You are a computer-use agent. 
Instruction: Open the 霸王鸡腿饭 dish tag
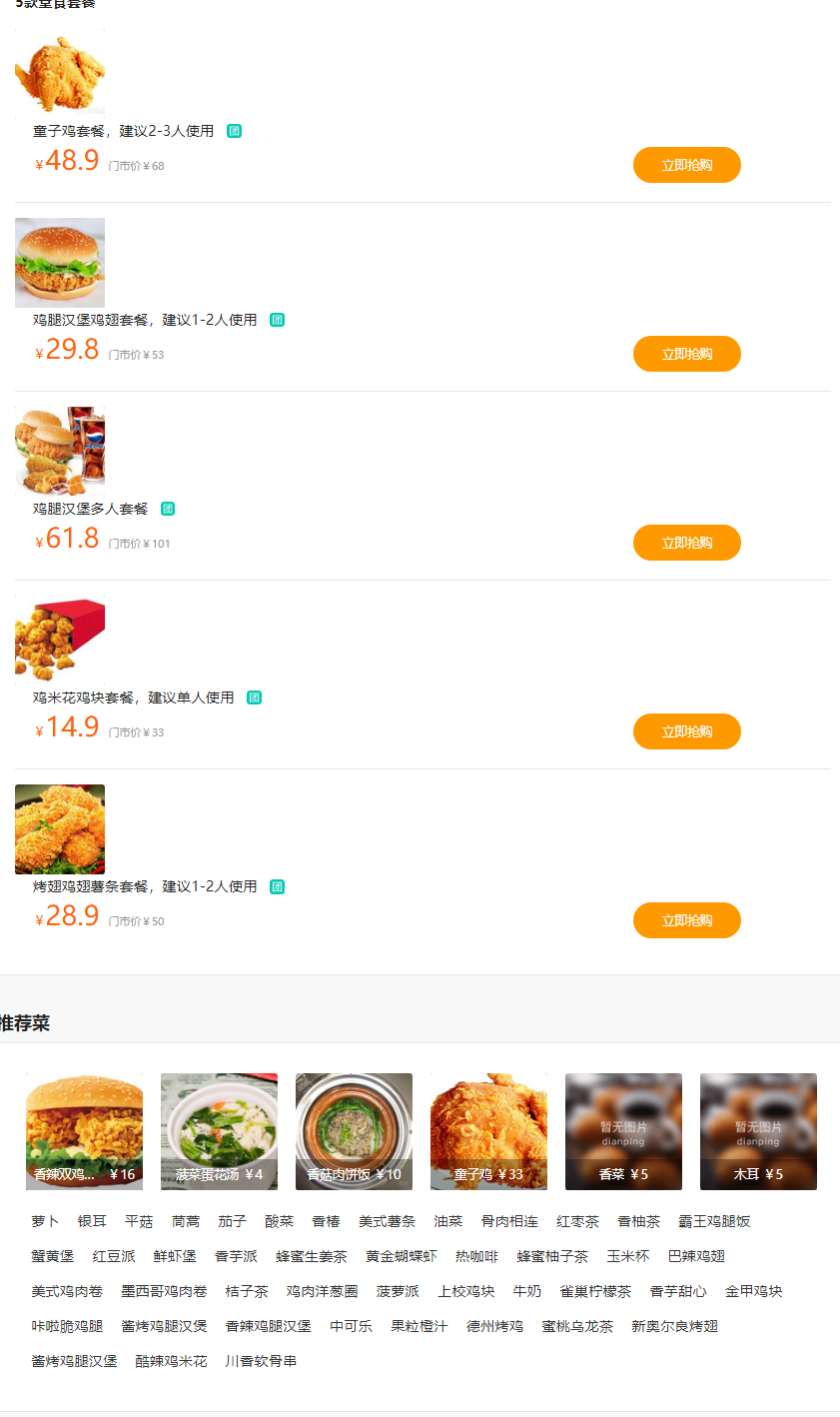(x=714, y=1221)
